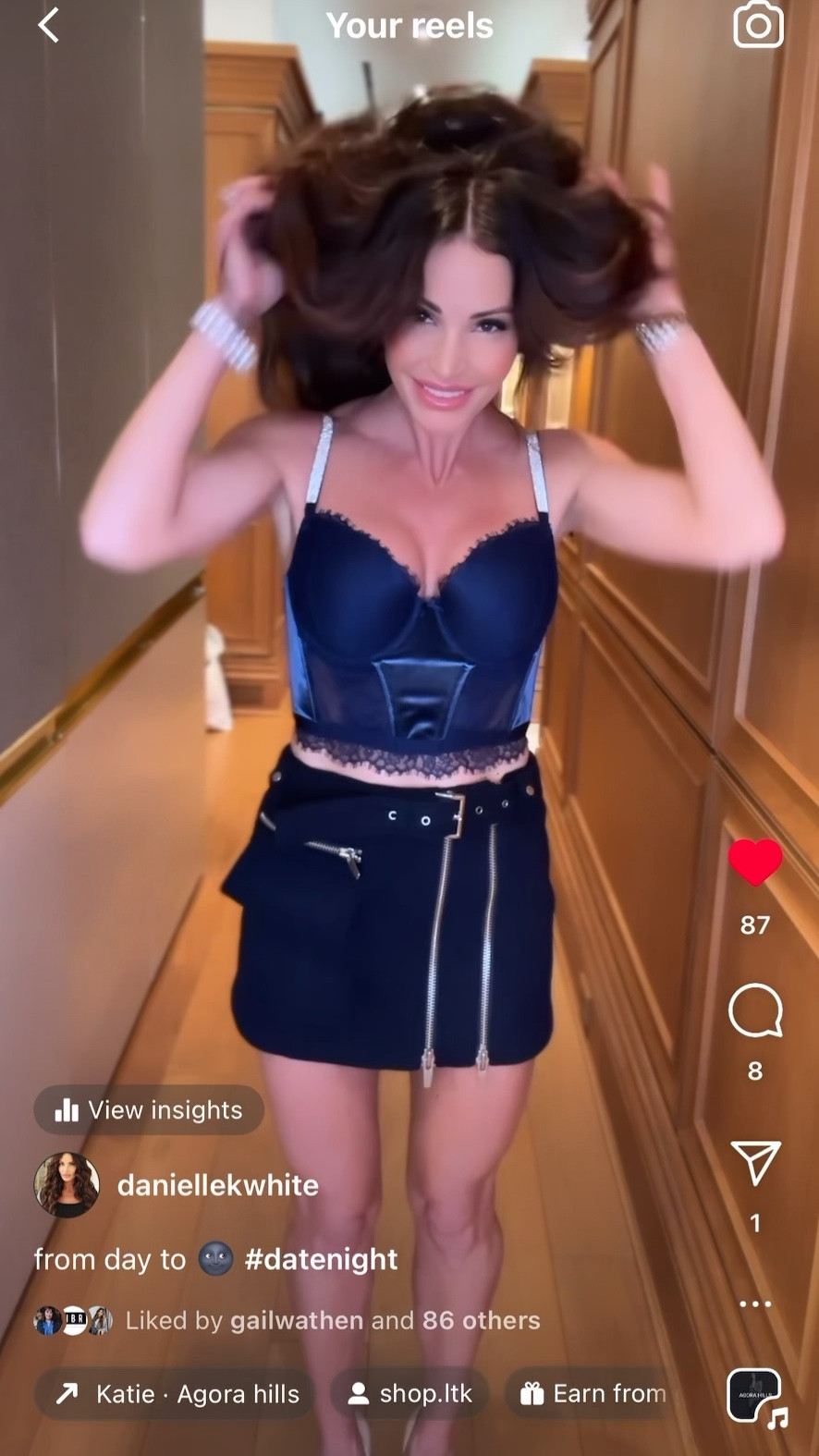The width and height of the screenshot is (819, 1456).
Task: Tap the person icon beside shop.ltk
Action: tap(357, 1393)
